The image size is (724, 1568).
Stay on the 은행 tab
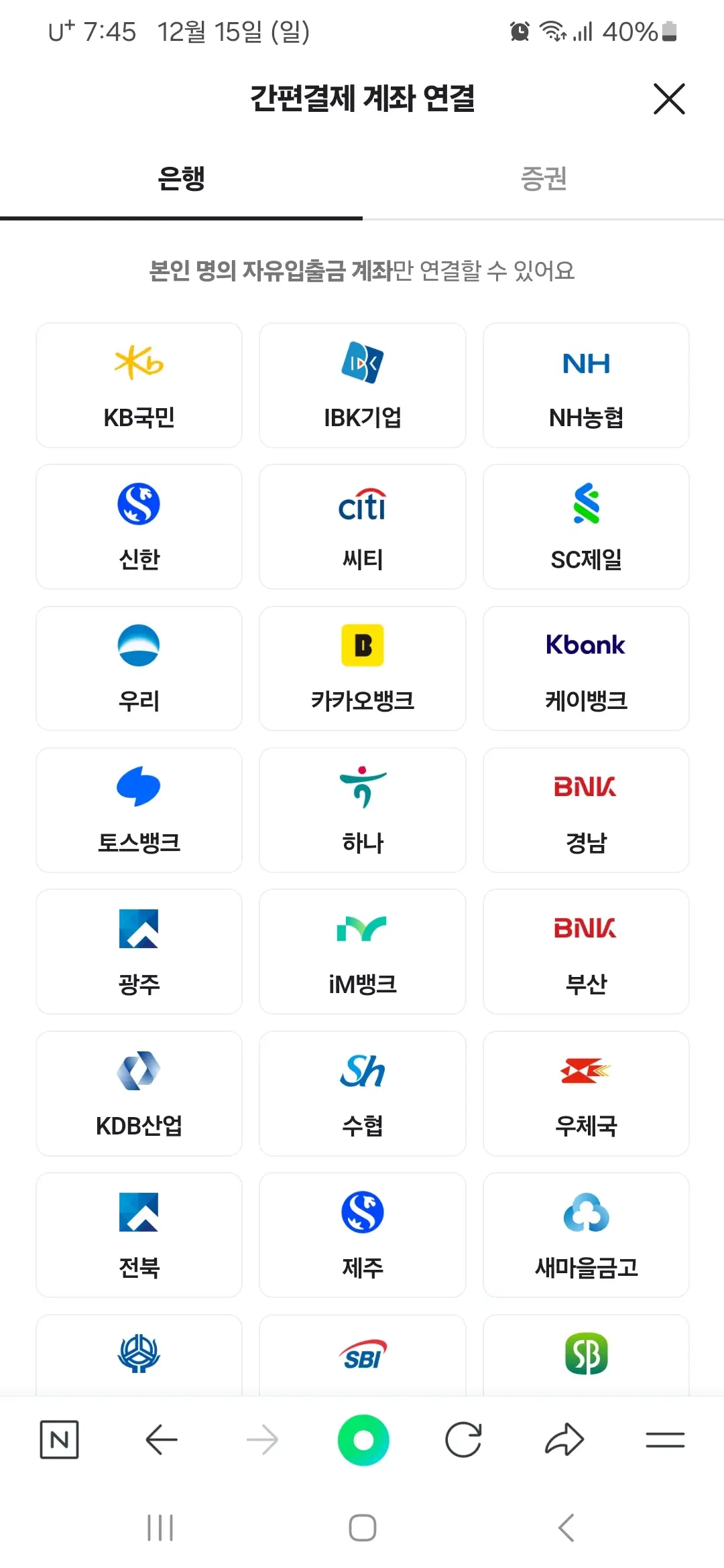click(x=181, y=179)
